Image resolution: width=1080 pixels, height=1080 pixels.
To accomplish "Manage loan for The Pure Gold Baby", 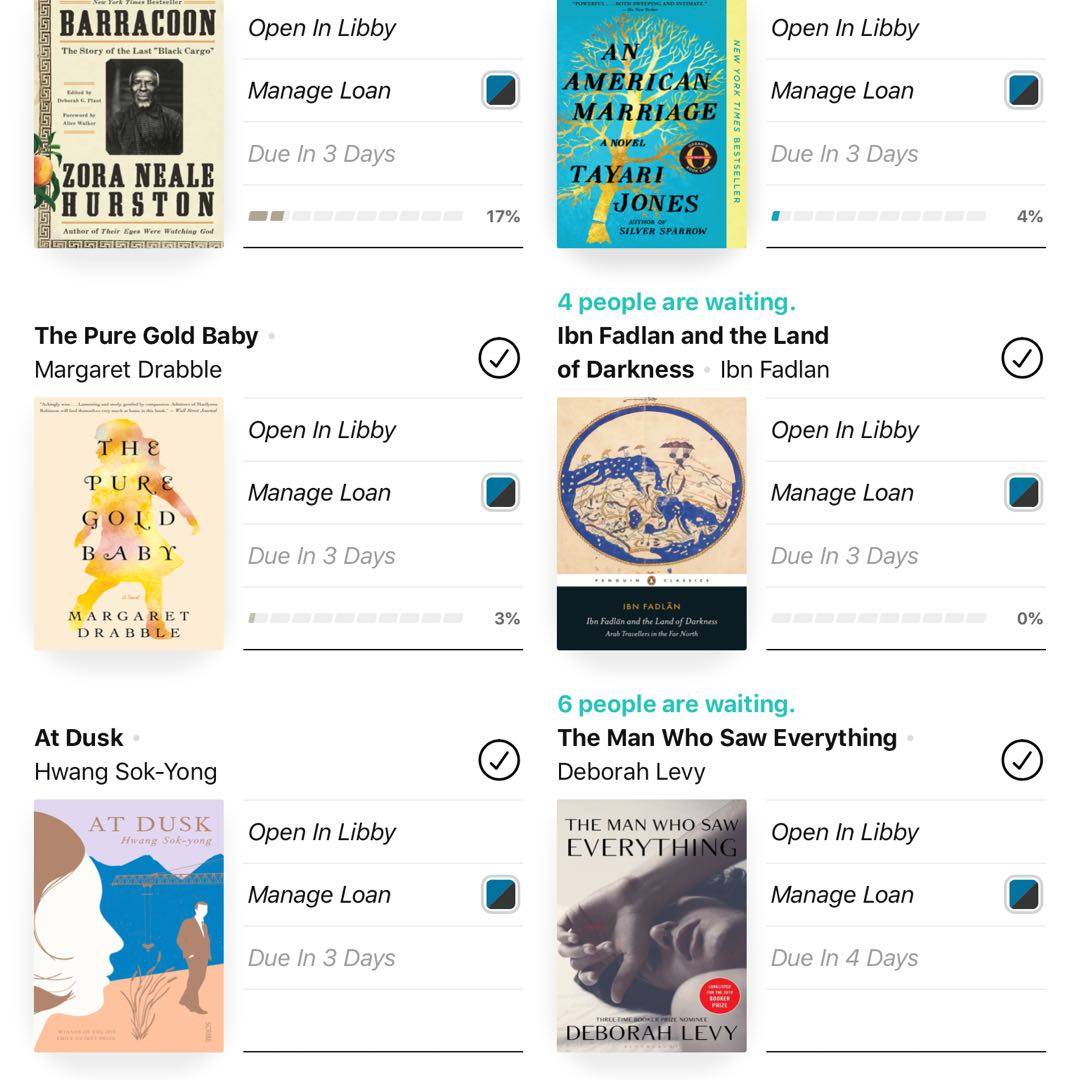I will (x=320, y=493).
